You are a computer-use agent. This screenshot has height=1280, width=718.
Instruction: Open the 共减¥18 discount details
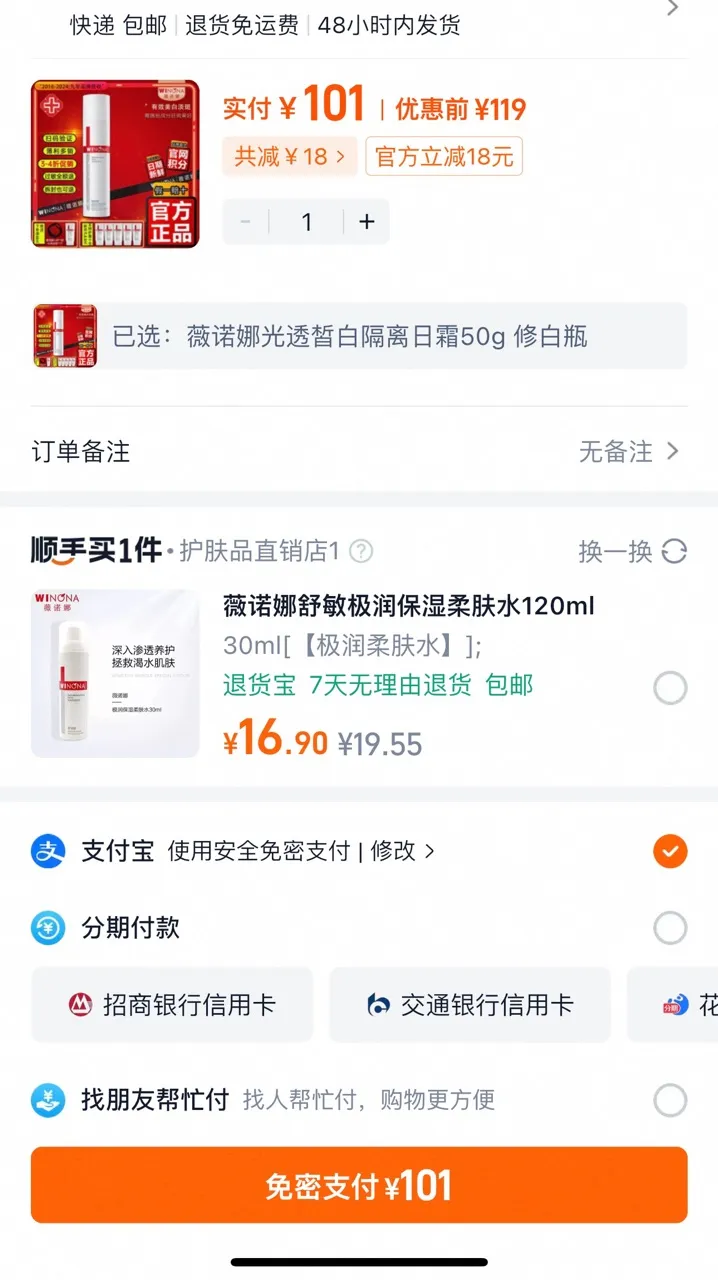290,157
